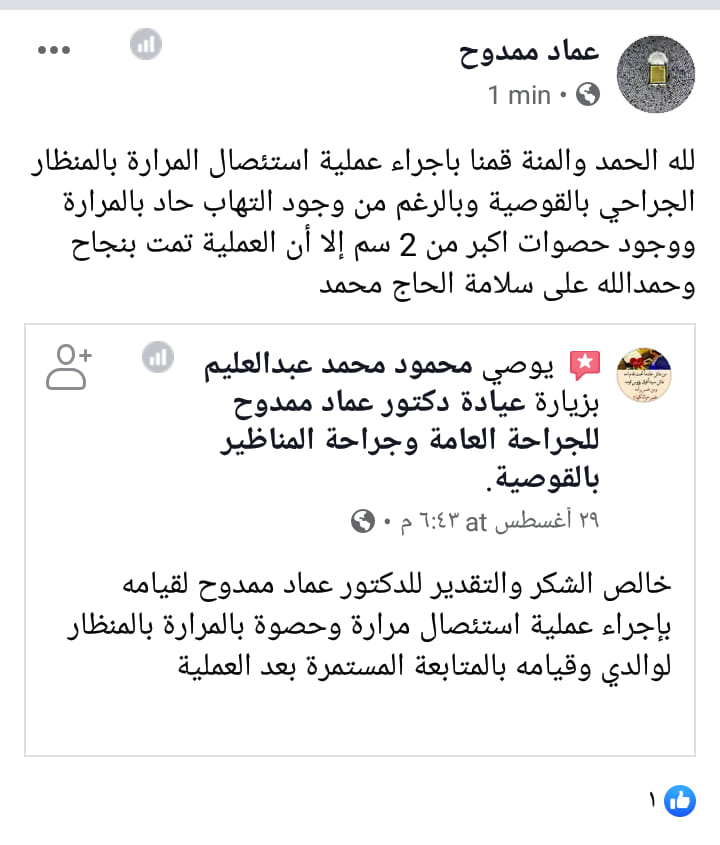Open محمود محمد عبدالعليم's profile name
Image resolution: width=720 pixels, height=845 pixels.
338,365
